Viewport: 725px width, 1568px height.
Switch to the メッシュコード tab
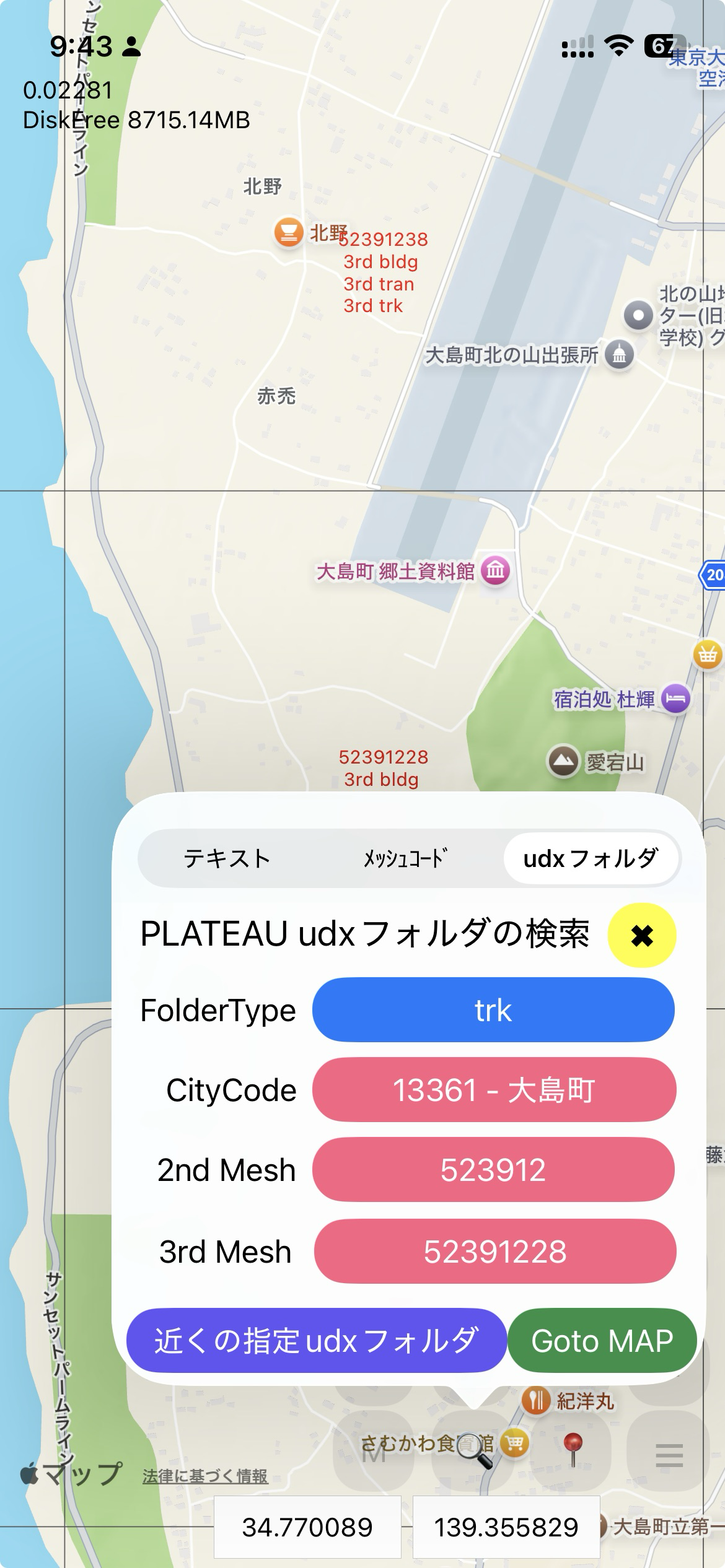pos(405,858)
